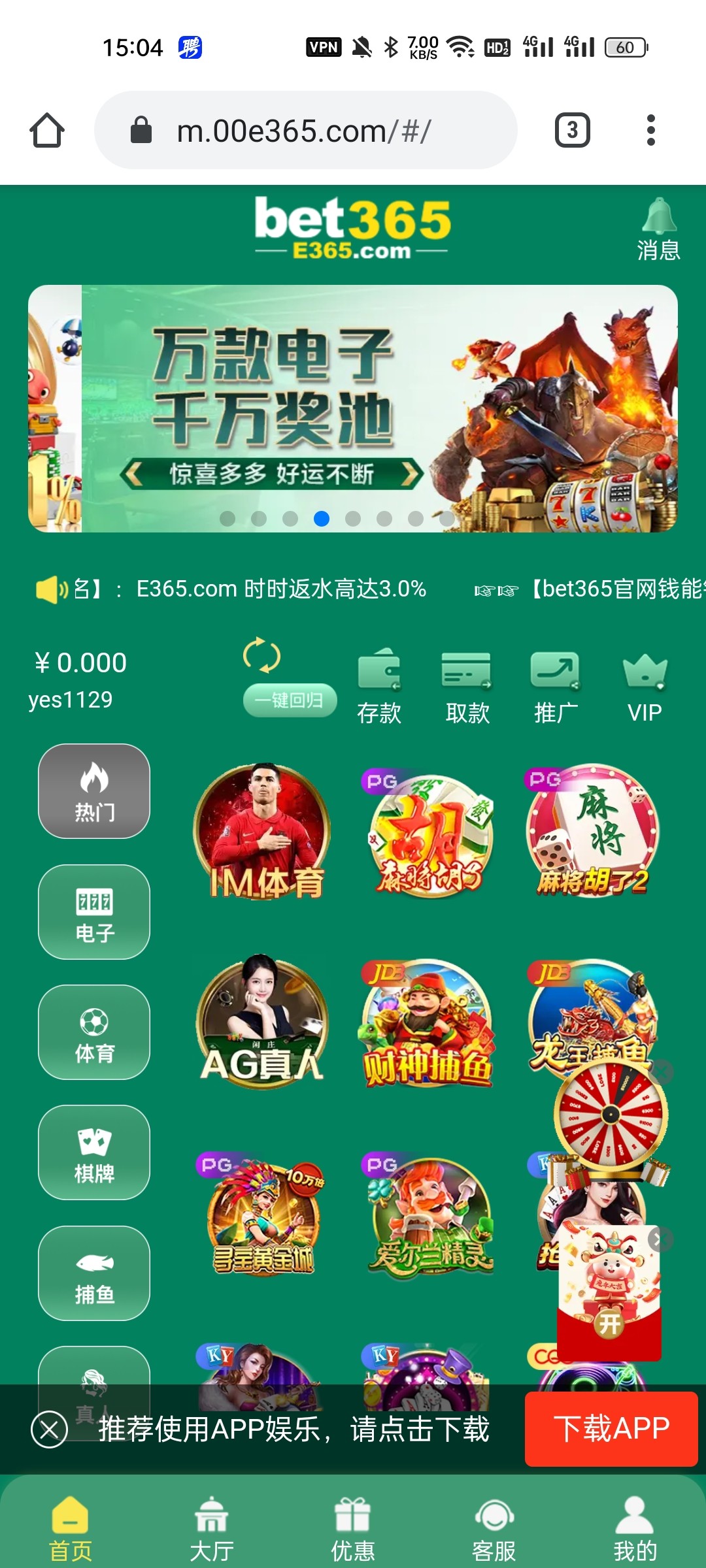Open the 存款 deposit page

pyautogui.click(x=379, y=687)
